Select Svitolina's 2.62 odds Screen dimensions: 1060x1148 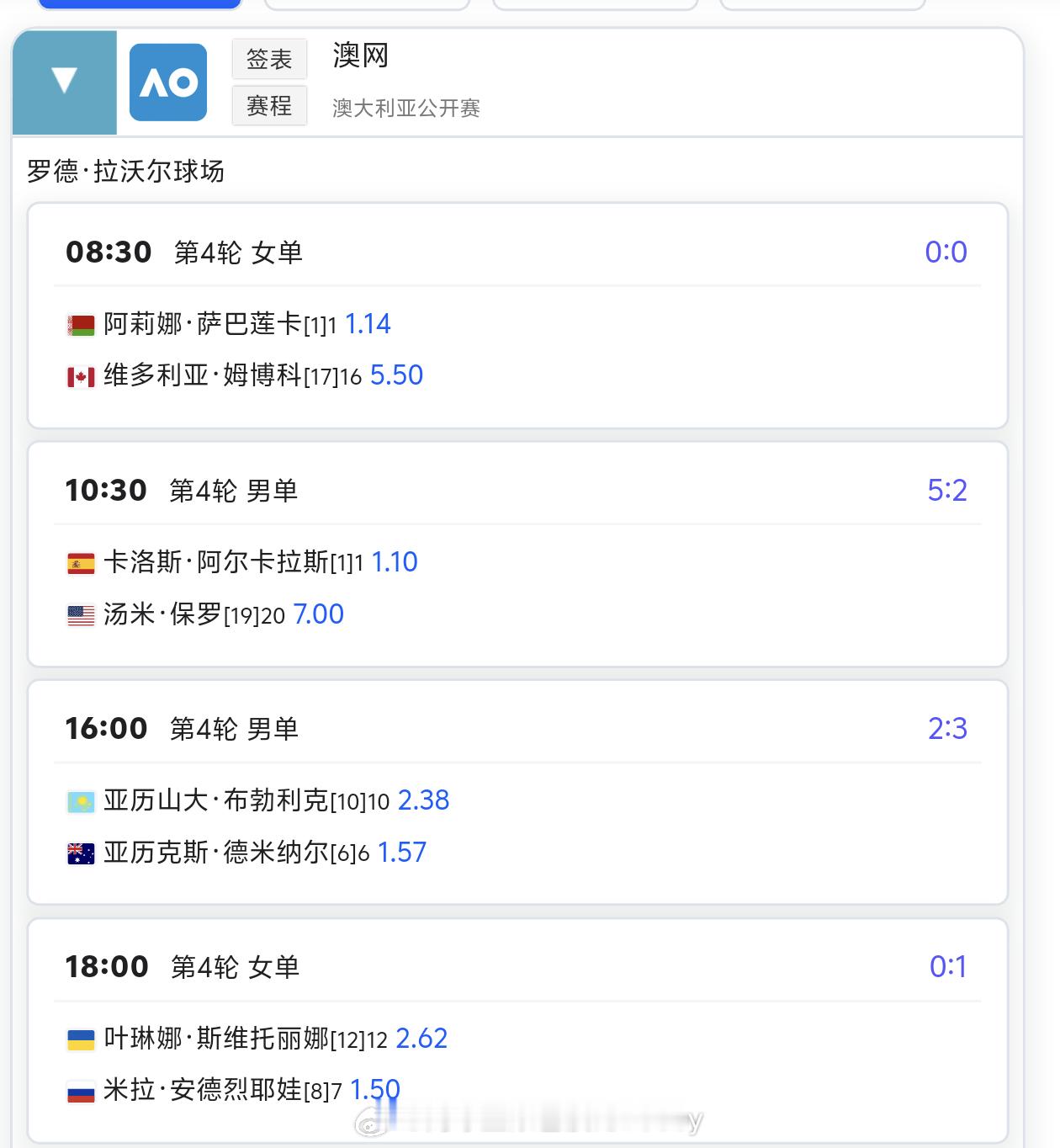click(x=423, y=1038)
